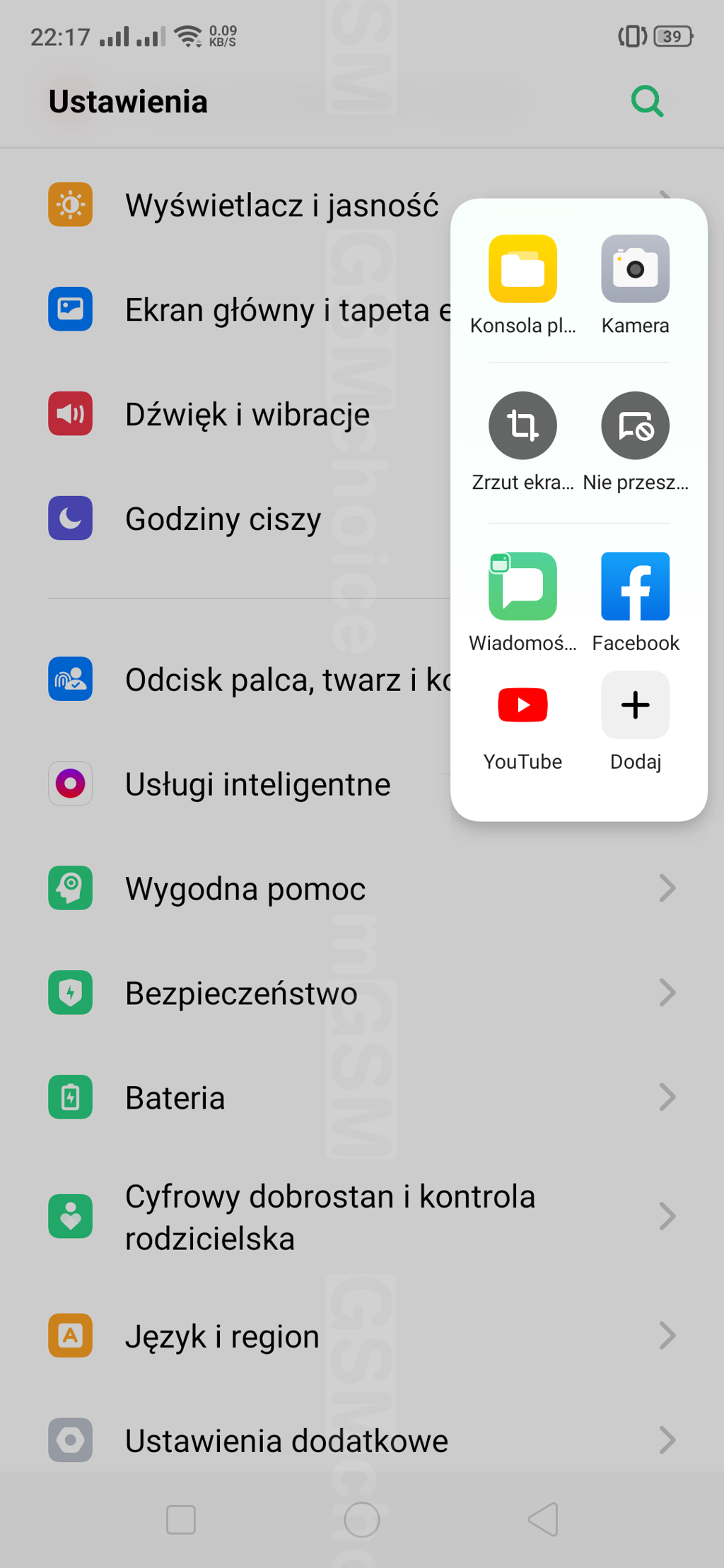Image resolution: width=724 pixels, height=1568 pixels.
Task: Open Wygodna pomoc settings
Action: (x=362, y=888)
